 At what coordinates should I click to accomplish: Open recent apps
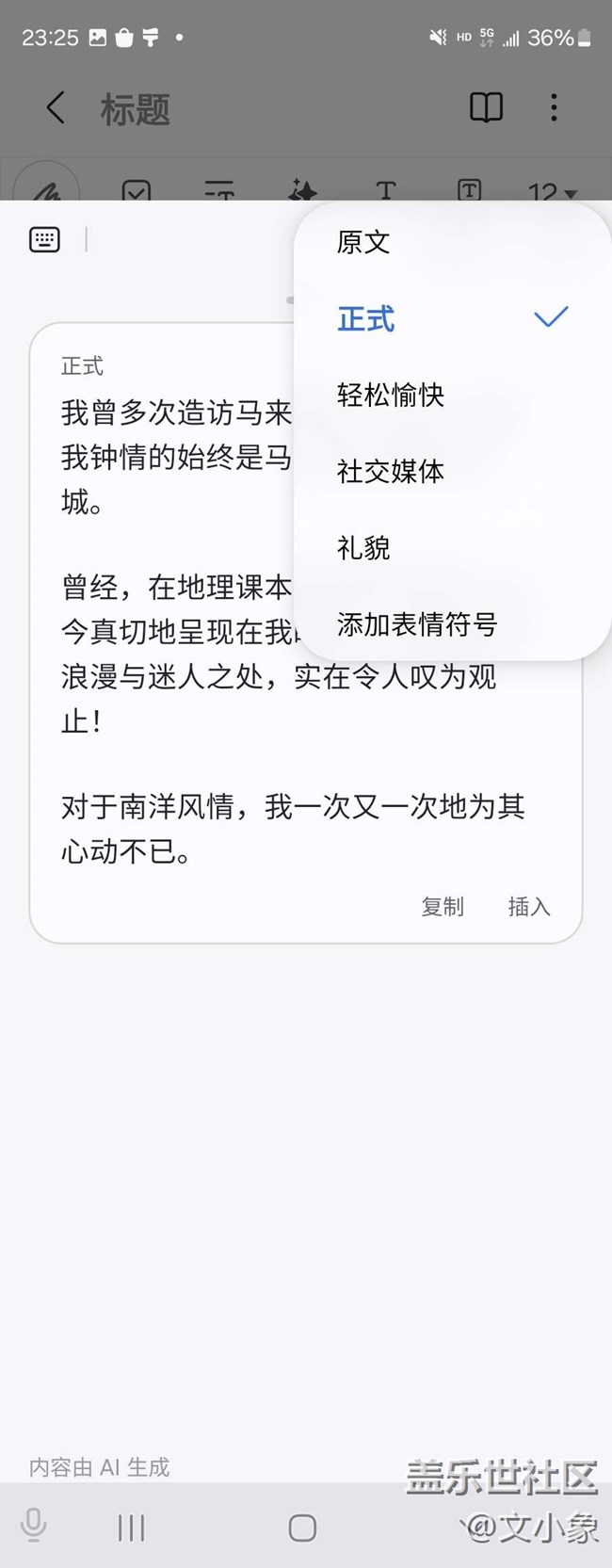click(x=131, y=1528)
